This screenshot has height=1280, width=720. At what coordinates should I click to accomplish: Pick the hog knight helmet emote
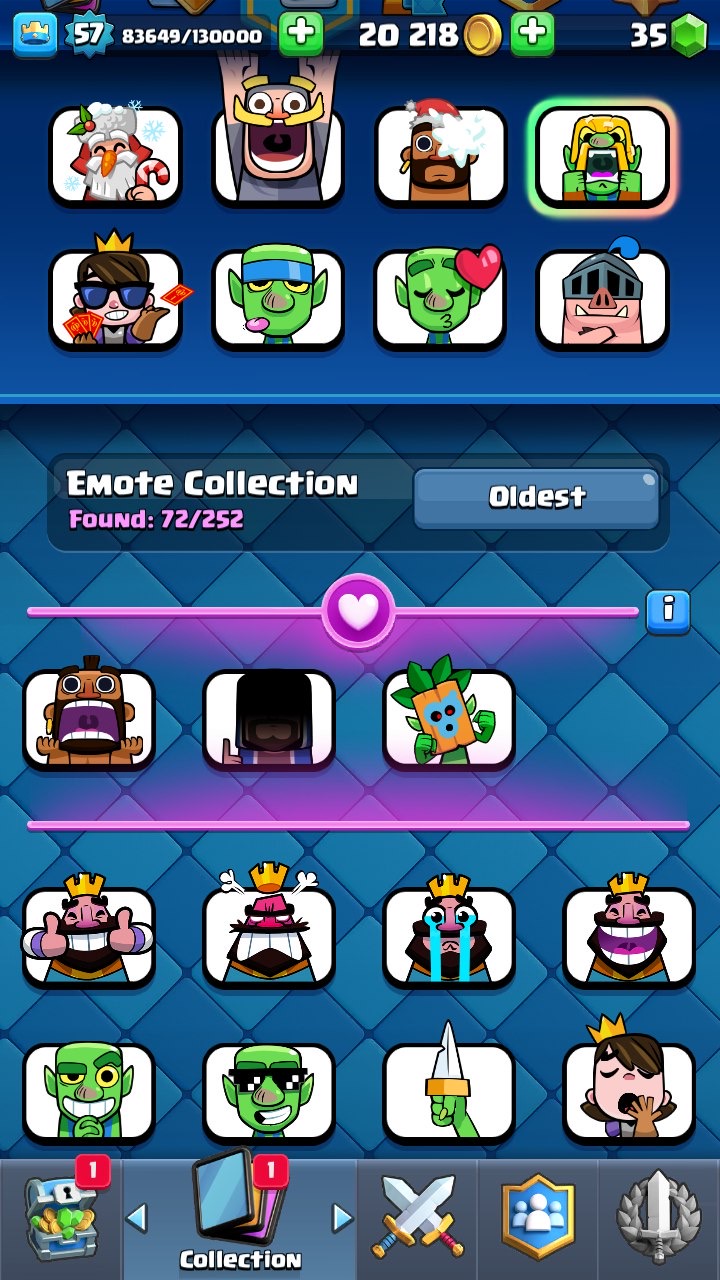[x=602, y=298]
